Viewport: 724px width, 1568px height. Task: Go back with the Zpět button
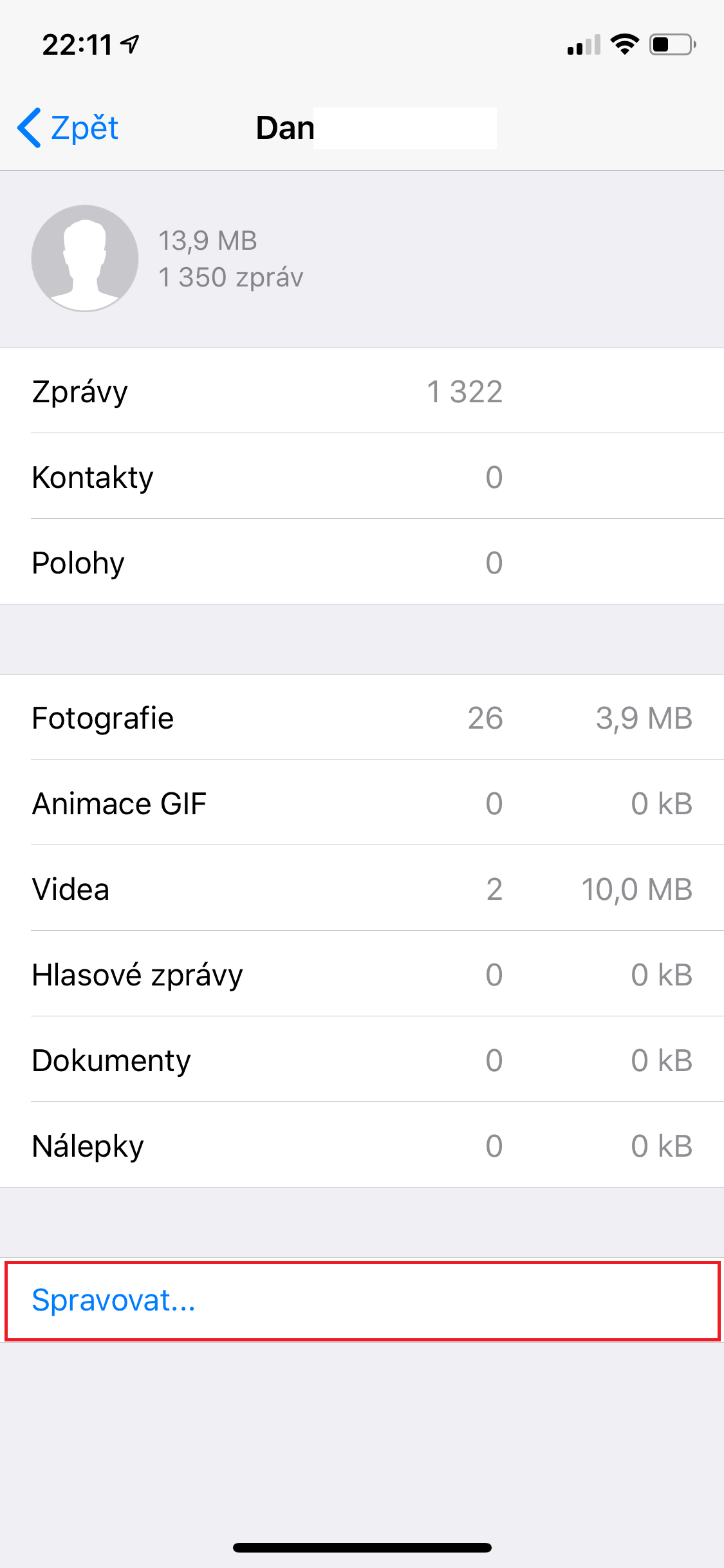click(x=69, y=128)
